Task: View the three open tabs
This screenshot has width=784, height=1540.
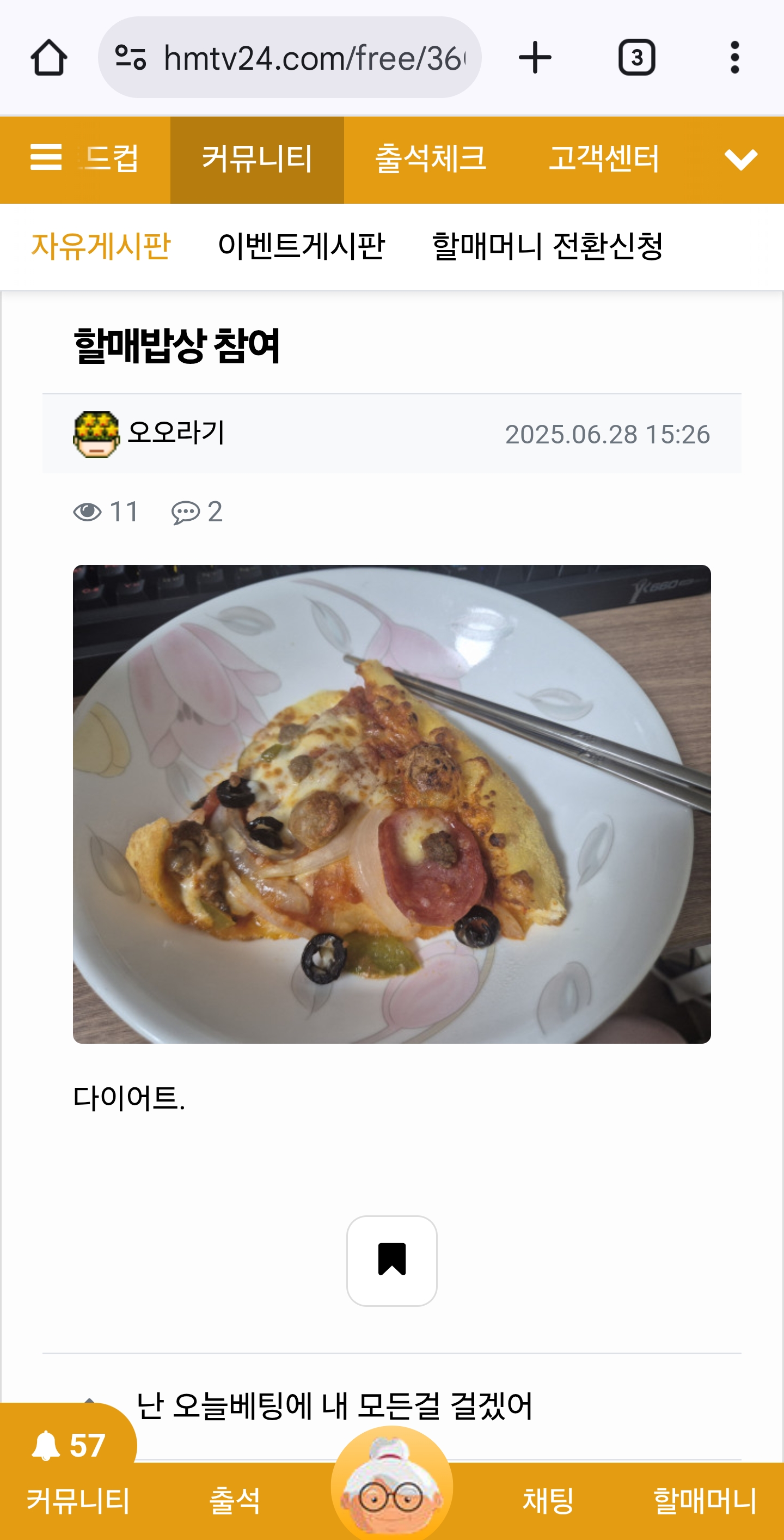Action: (636, 58)
